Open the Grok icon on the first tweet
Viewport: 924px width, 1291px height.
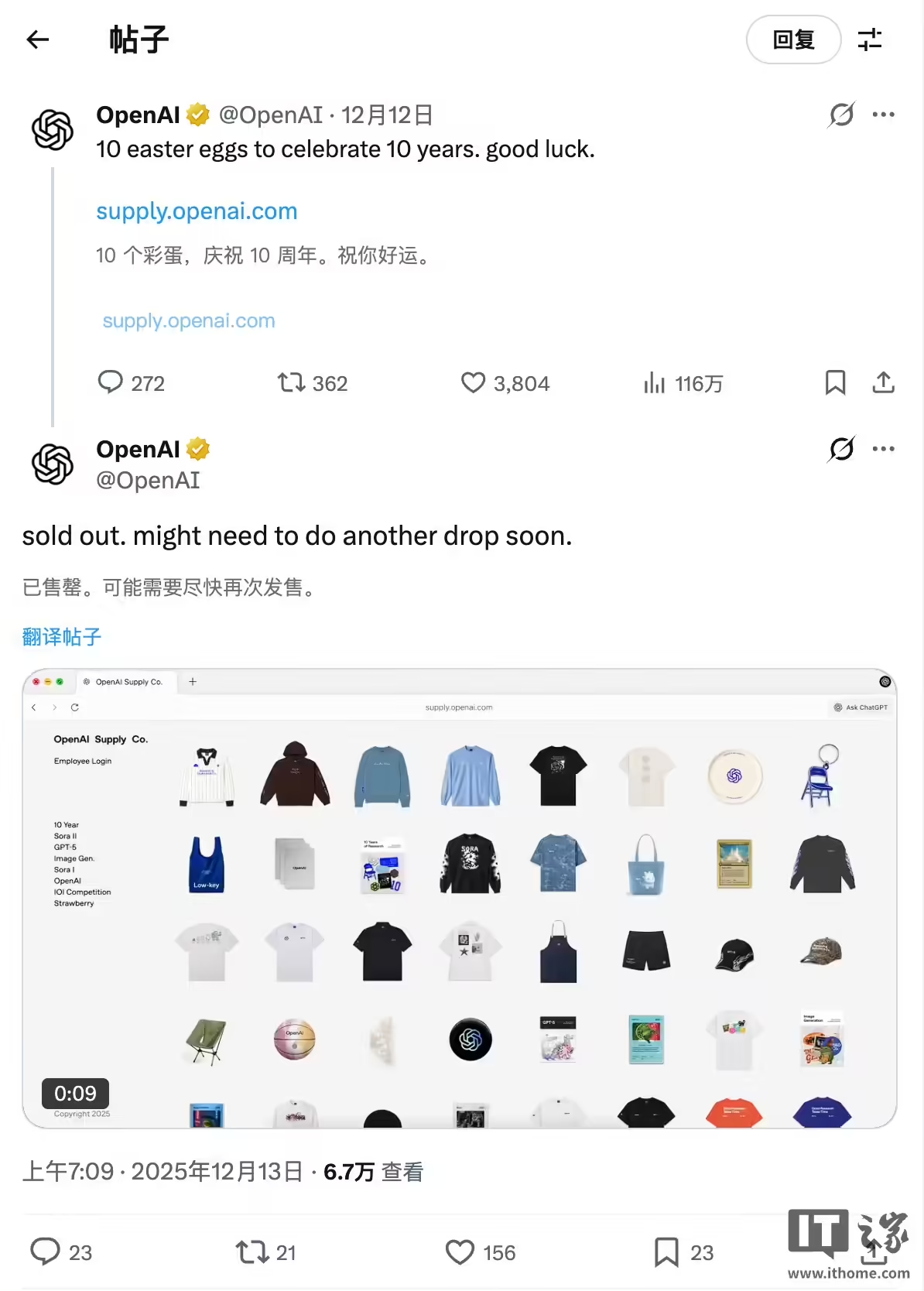tap(841, 115)
